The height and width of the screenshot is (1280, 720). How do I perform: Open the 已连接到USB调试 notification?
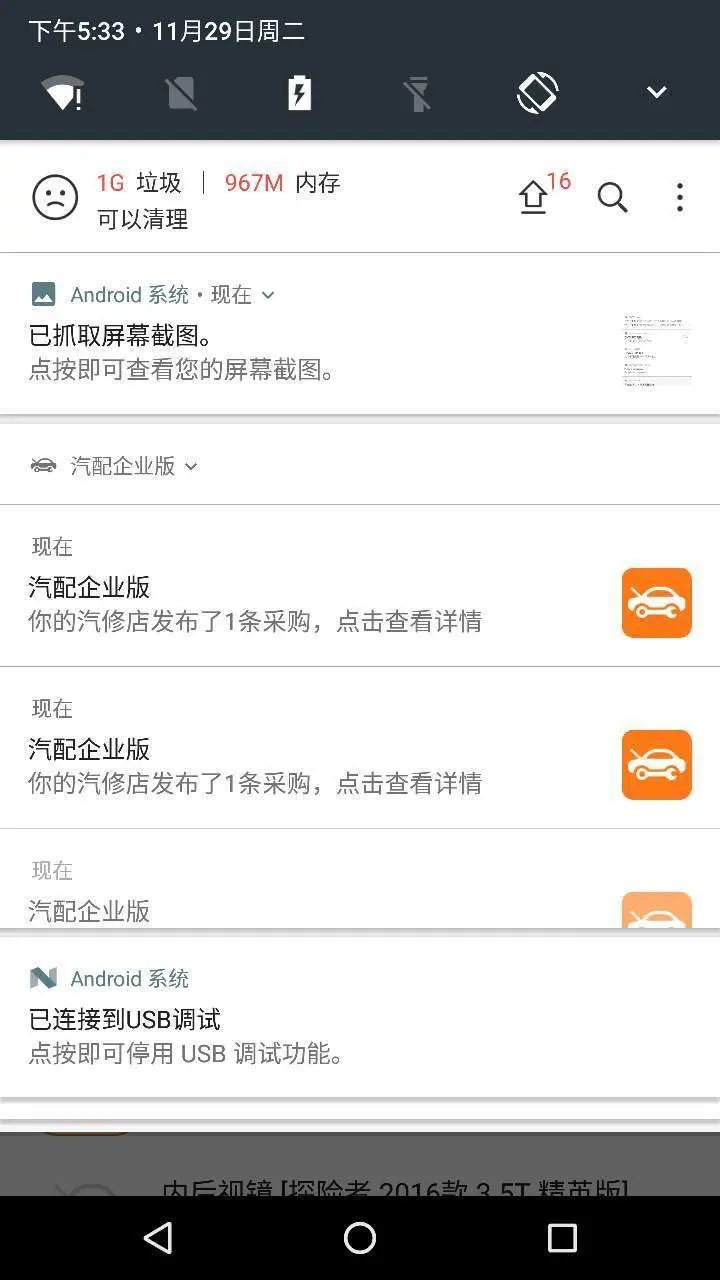[300, 1035]
